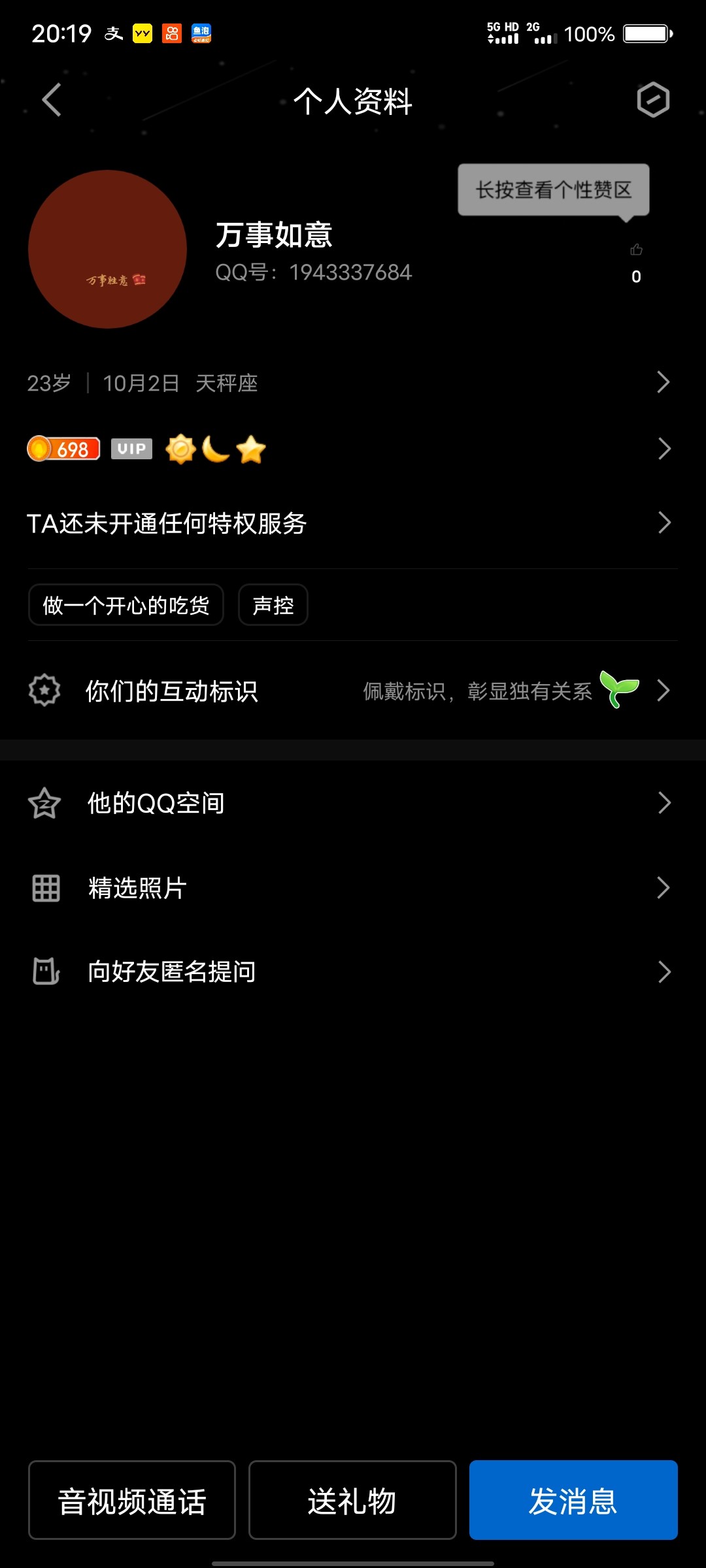Tap the profile avatar picture
The width and height of the screenshot is (706, 1568).
108,250
